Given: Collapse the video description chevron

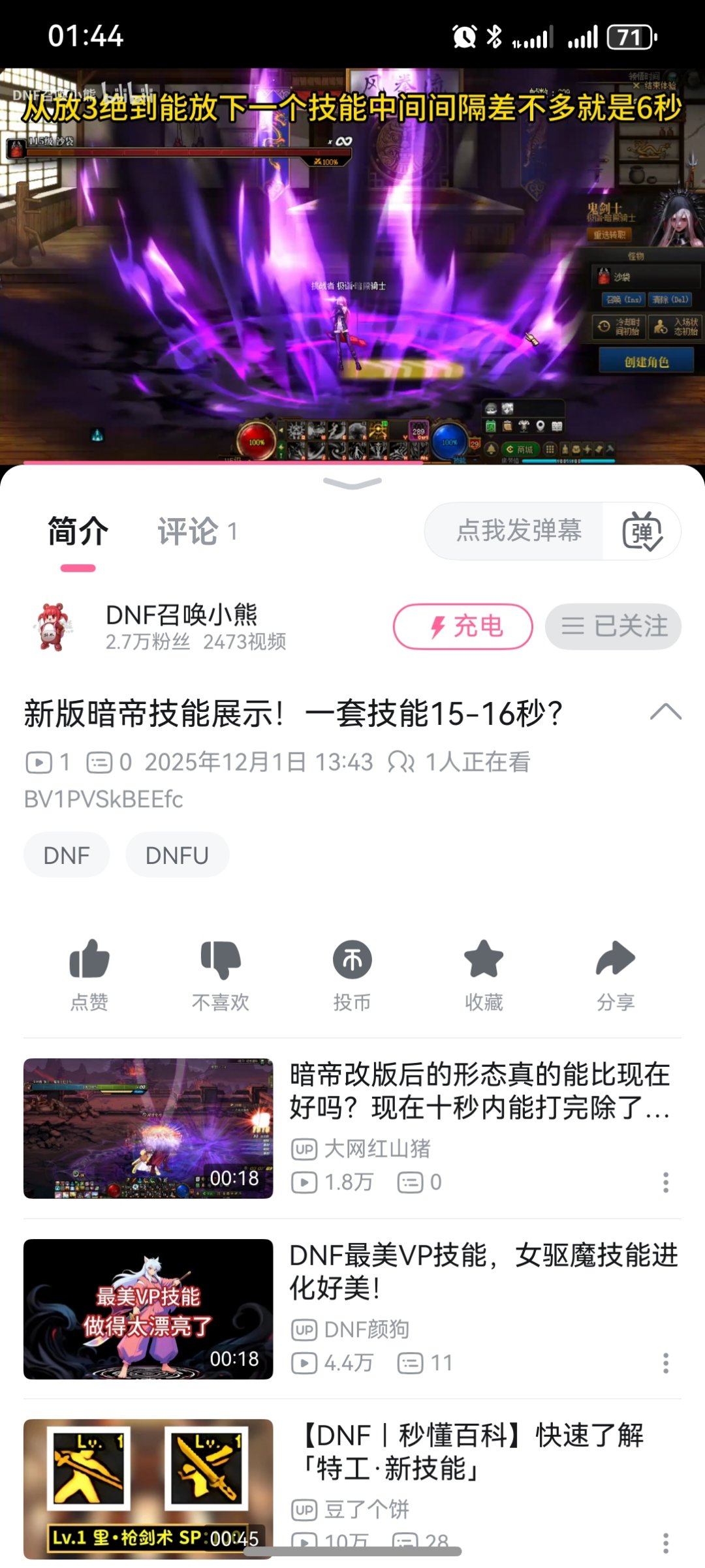Looking at the screenshot, I should point(665,713).
